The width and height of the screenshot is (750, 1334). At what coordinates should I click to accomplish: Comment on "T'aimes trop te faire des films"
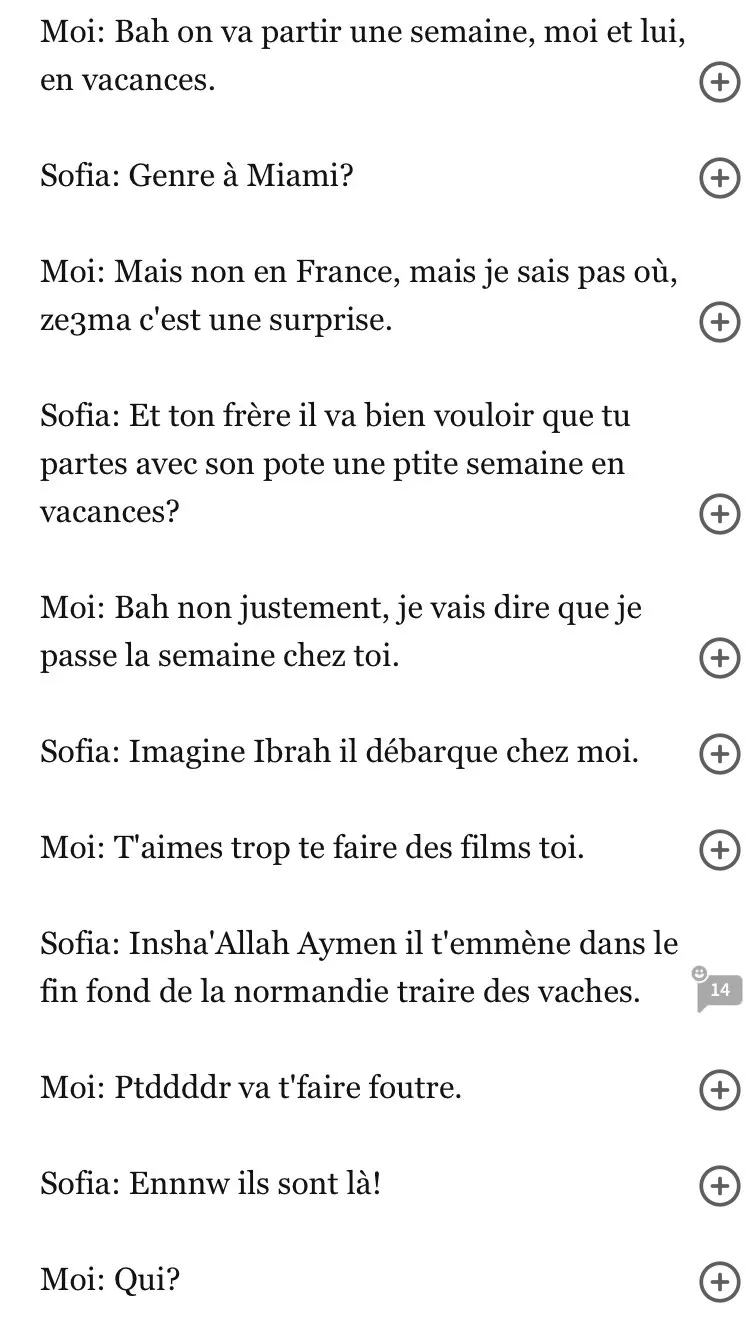[716, 850]
